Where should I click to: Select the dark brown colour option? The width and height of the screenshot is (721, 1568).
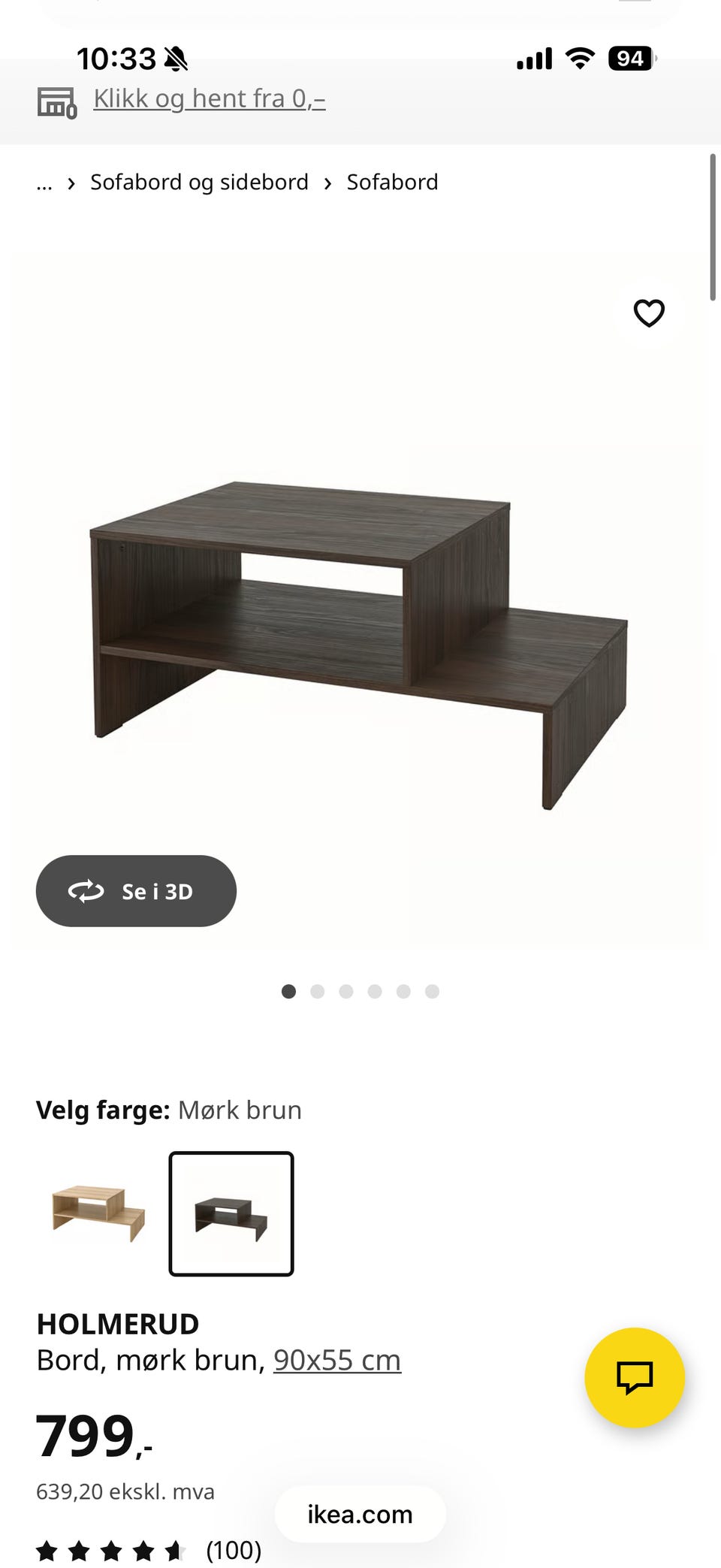[231, 1213]
